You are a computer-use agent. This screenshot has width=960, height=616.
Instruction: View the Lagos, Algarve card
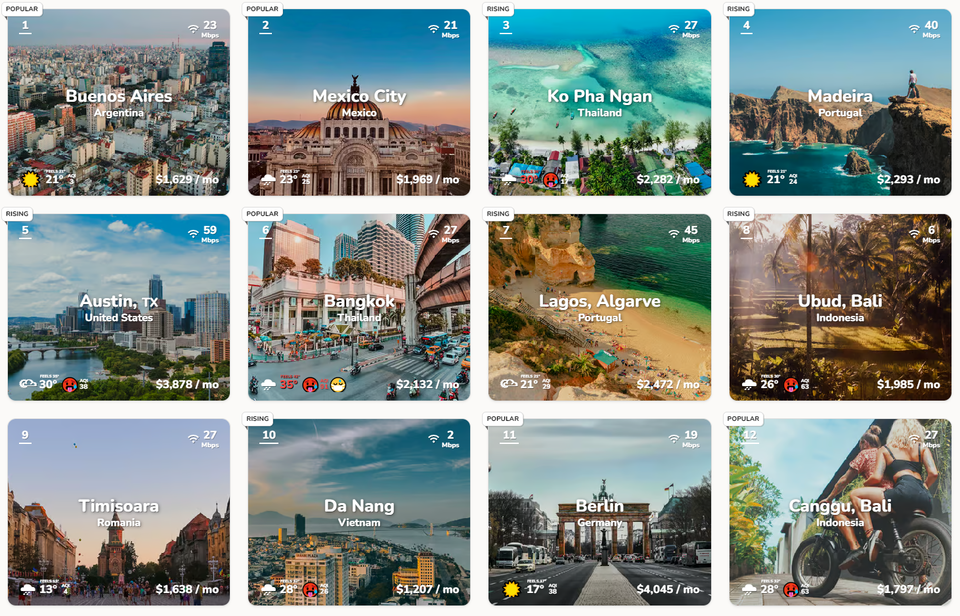pos(600,307)
